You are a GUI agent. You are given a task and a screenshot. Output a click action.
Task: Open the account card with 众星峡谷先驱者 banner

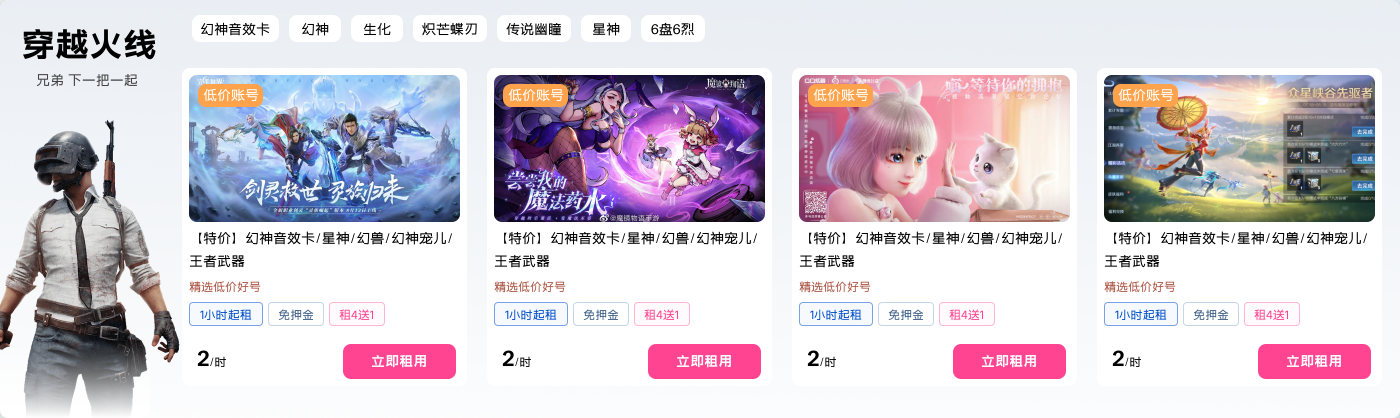point(1239,148)
